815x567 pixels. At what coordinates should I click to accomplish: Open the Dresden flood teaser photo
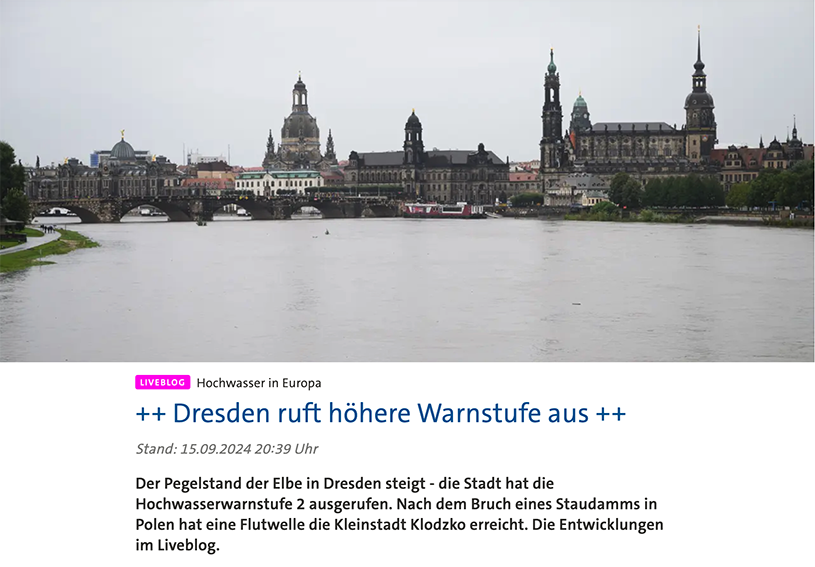407,181
